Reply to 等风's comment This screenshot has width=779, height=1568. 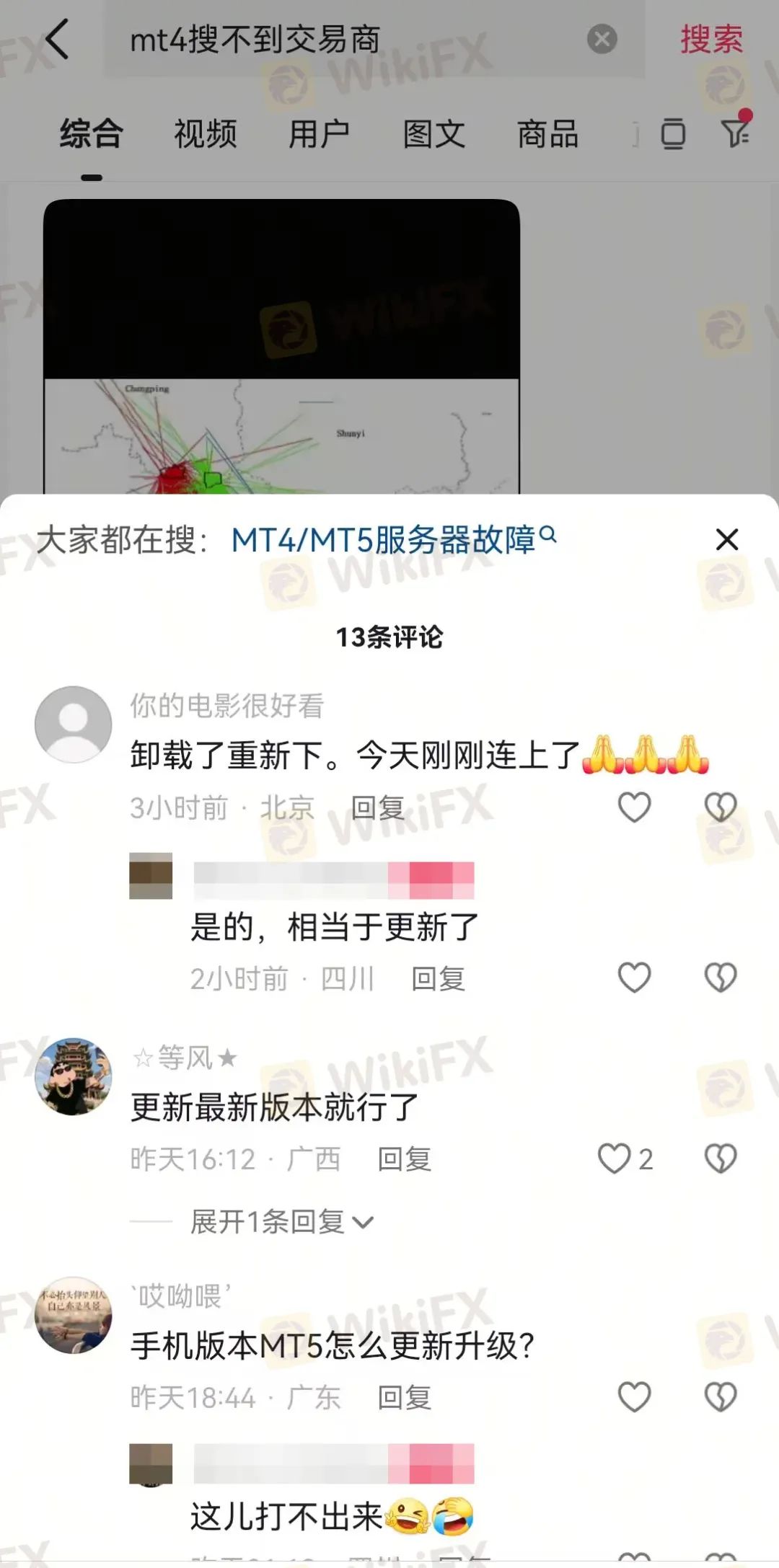coord(405,1159)
